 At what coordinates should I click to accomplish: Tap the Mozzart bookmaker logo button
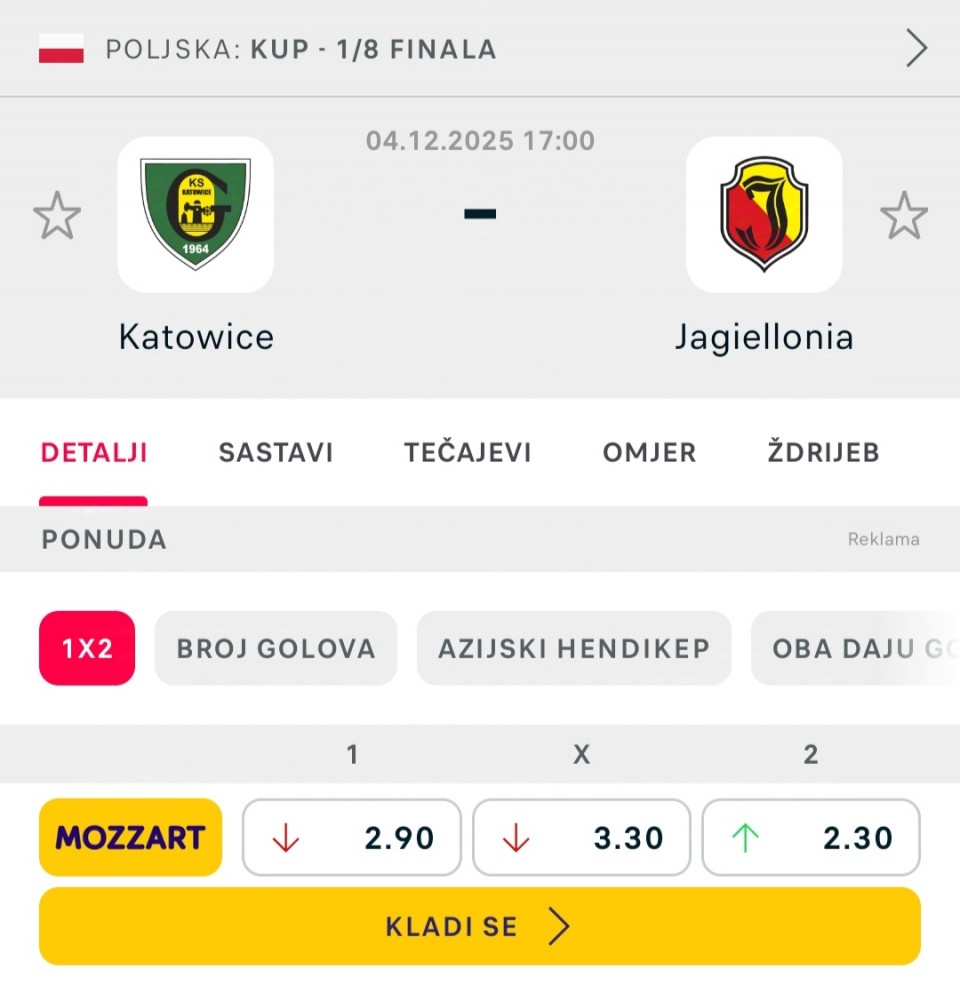130,837
